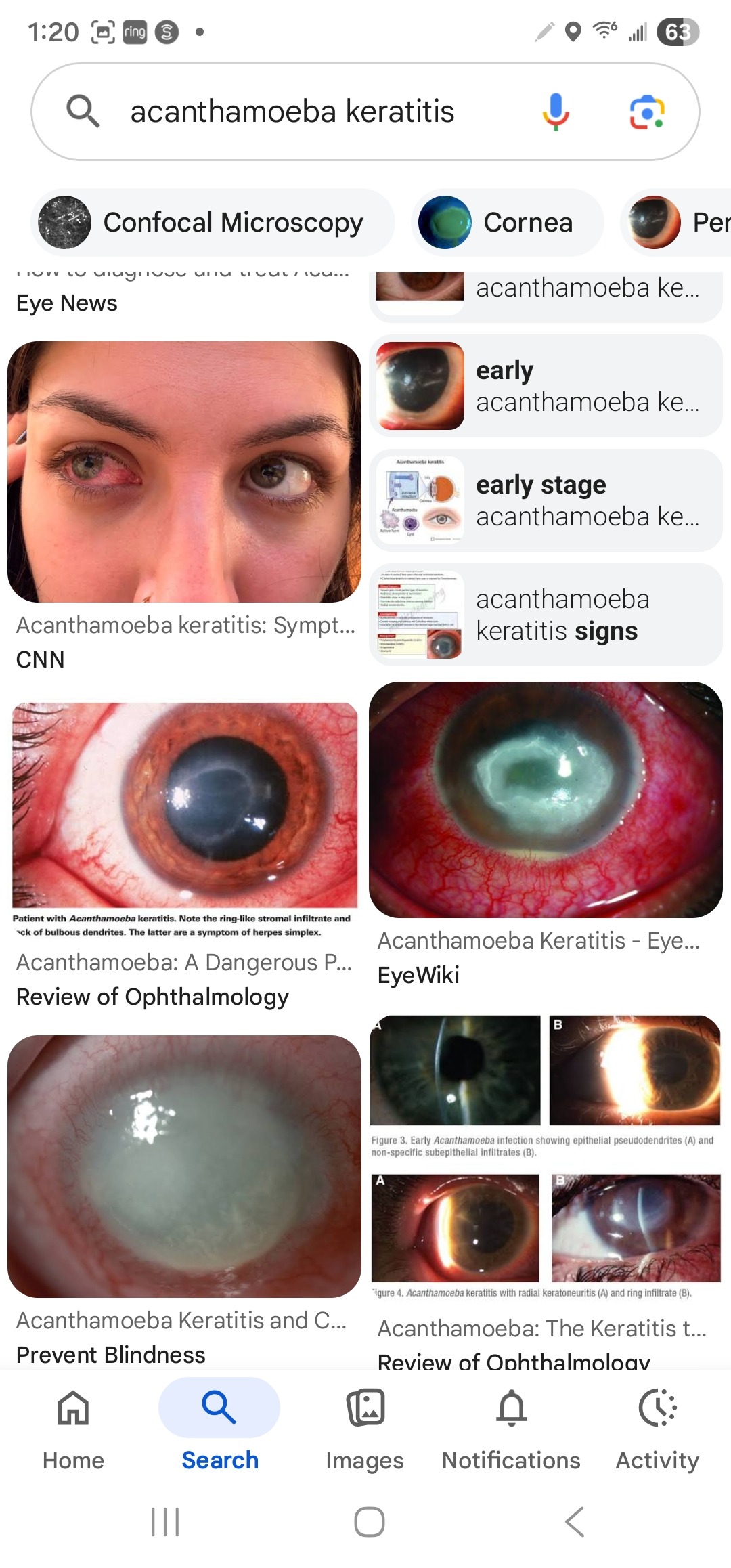The height and width of the screenshot is (1568, 731).
Task: Go to the Home tab
Action: [x=73, y=1424]
